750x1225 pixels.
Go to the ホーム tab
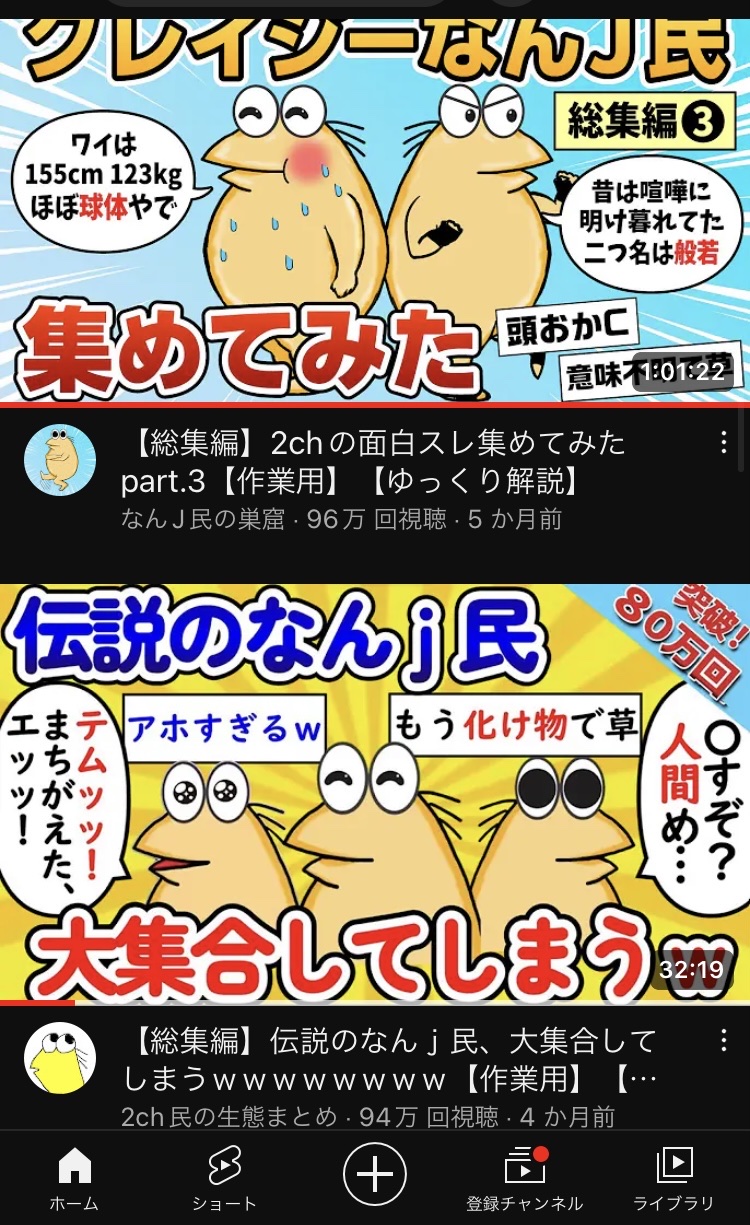[x=75, y=1180]
